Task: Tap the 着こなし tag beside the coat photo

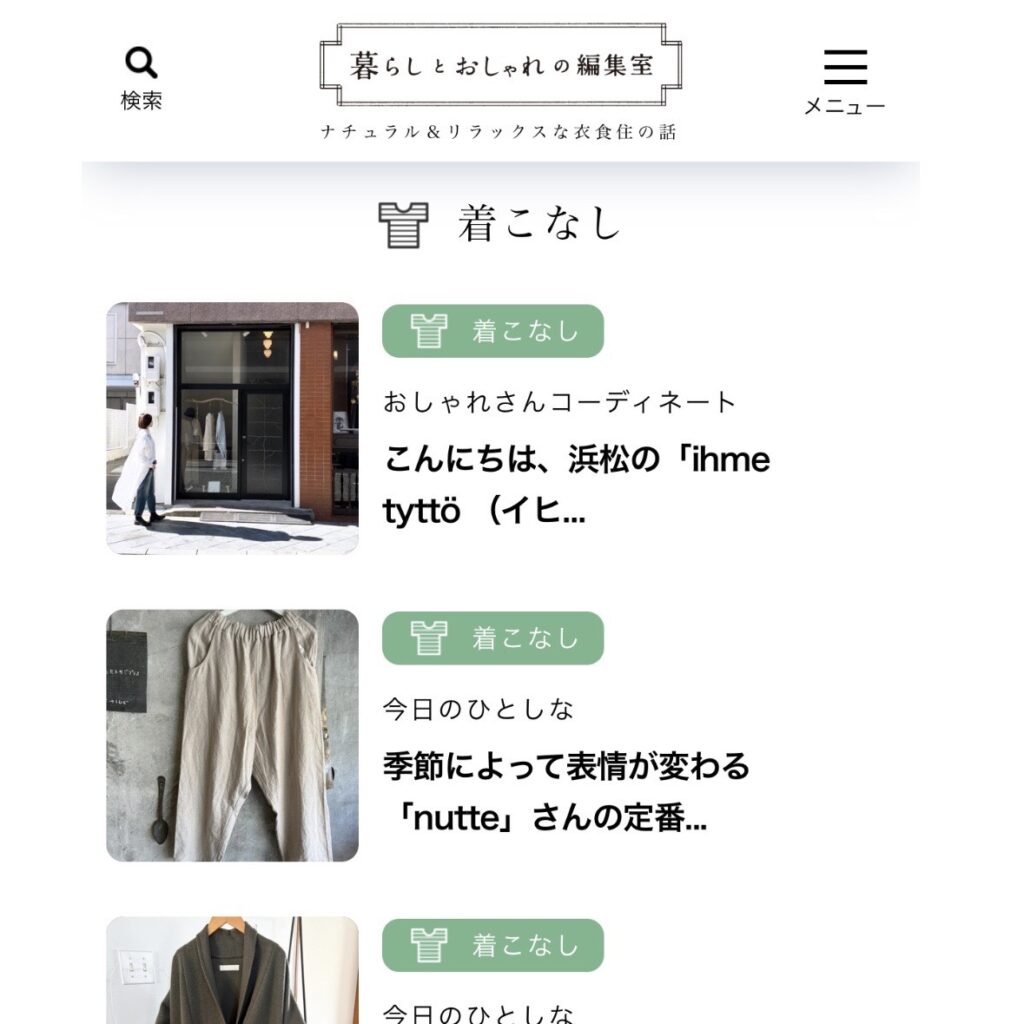Action: click(493, 945)
